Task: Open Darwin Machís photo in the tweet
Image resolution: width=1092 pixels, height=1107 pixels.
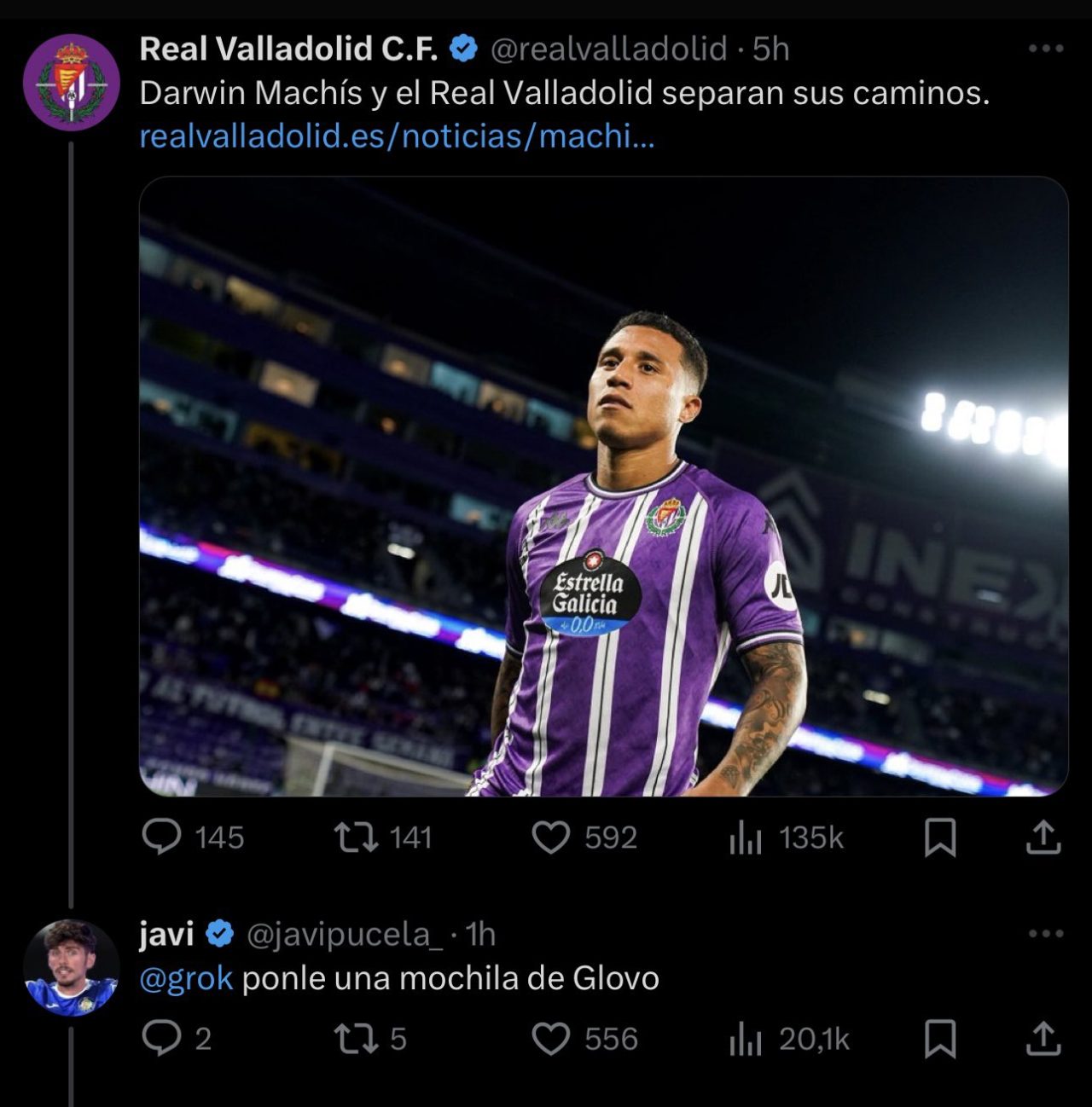Action: 603,486
